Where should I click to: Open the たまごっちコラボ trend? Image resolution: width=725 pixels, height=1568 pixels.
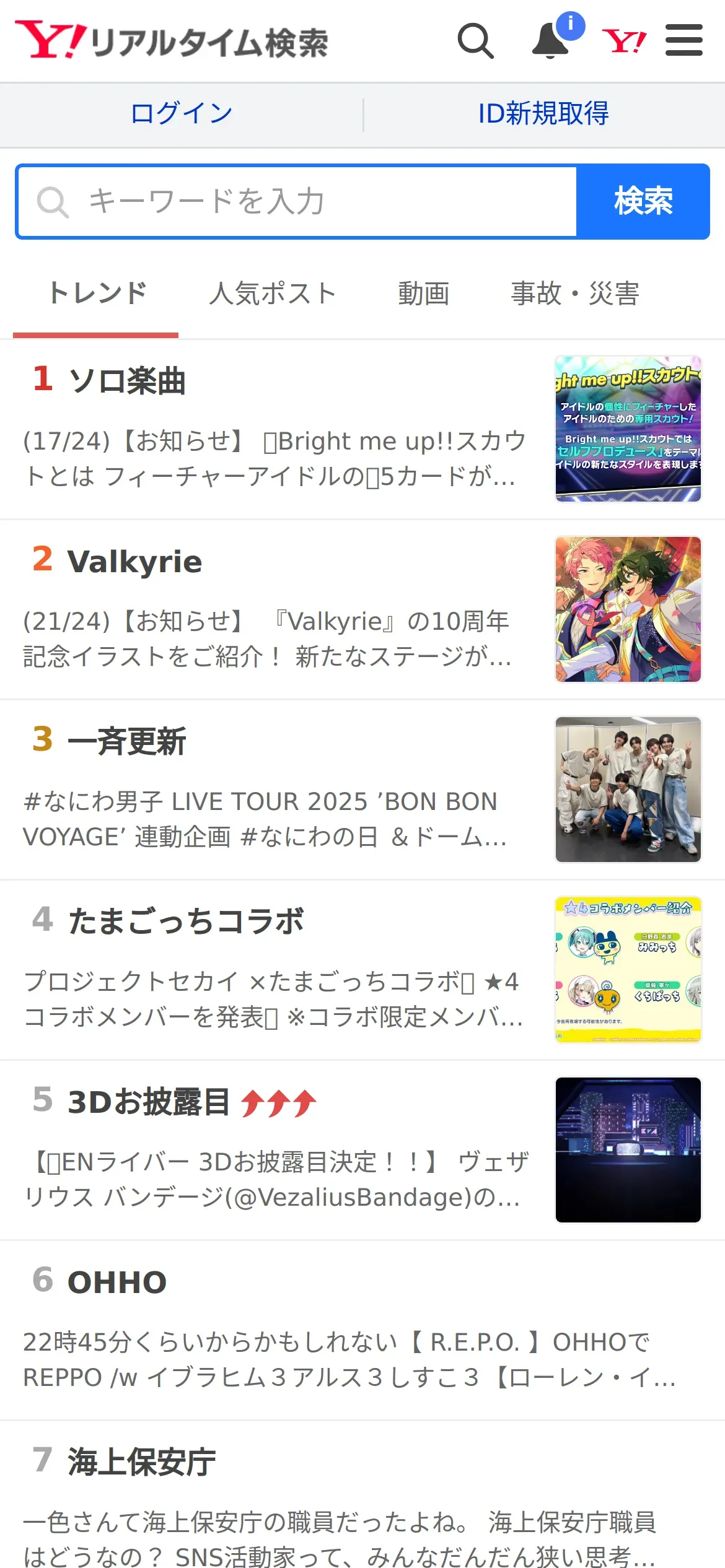[186, 921]
